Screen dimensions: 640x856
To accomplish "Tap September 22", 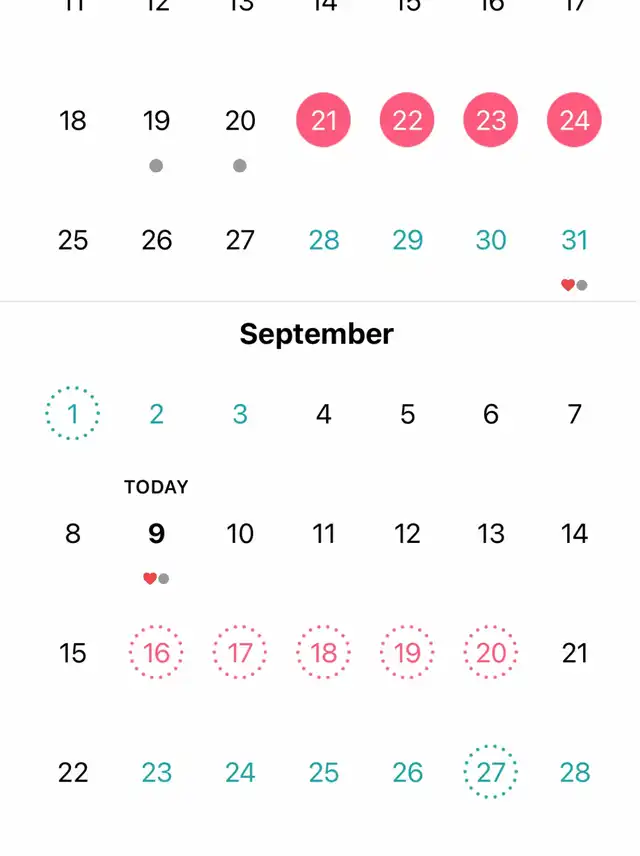I will pyautogui.click(x=73, y=772).
